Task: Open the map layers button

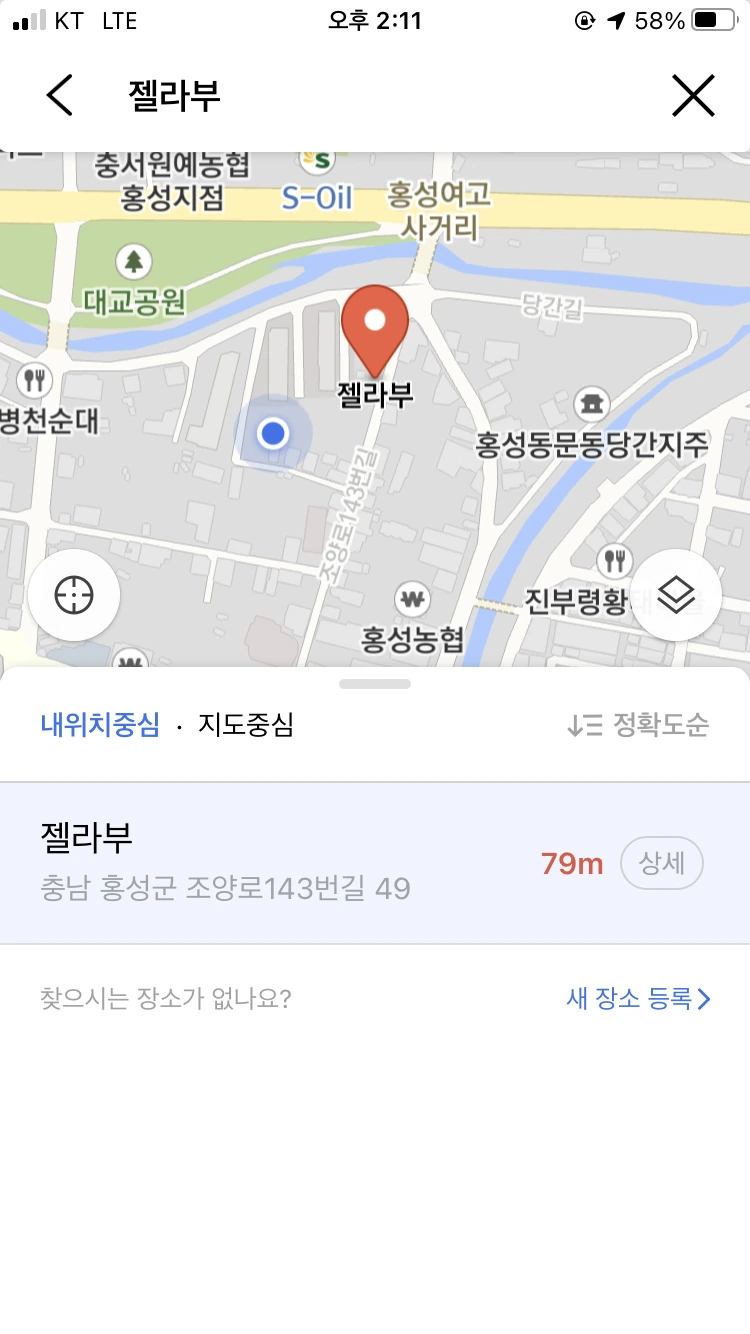Action: (x=677, y=596)
